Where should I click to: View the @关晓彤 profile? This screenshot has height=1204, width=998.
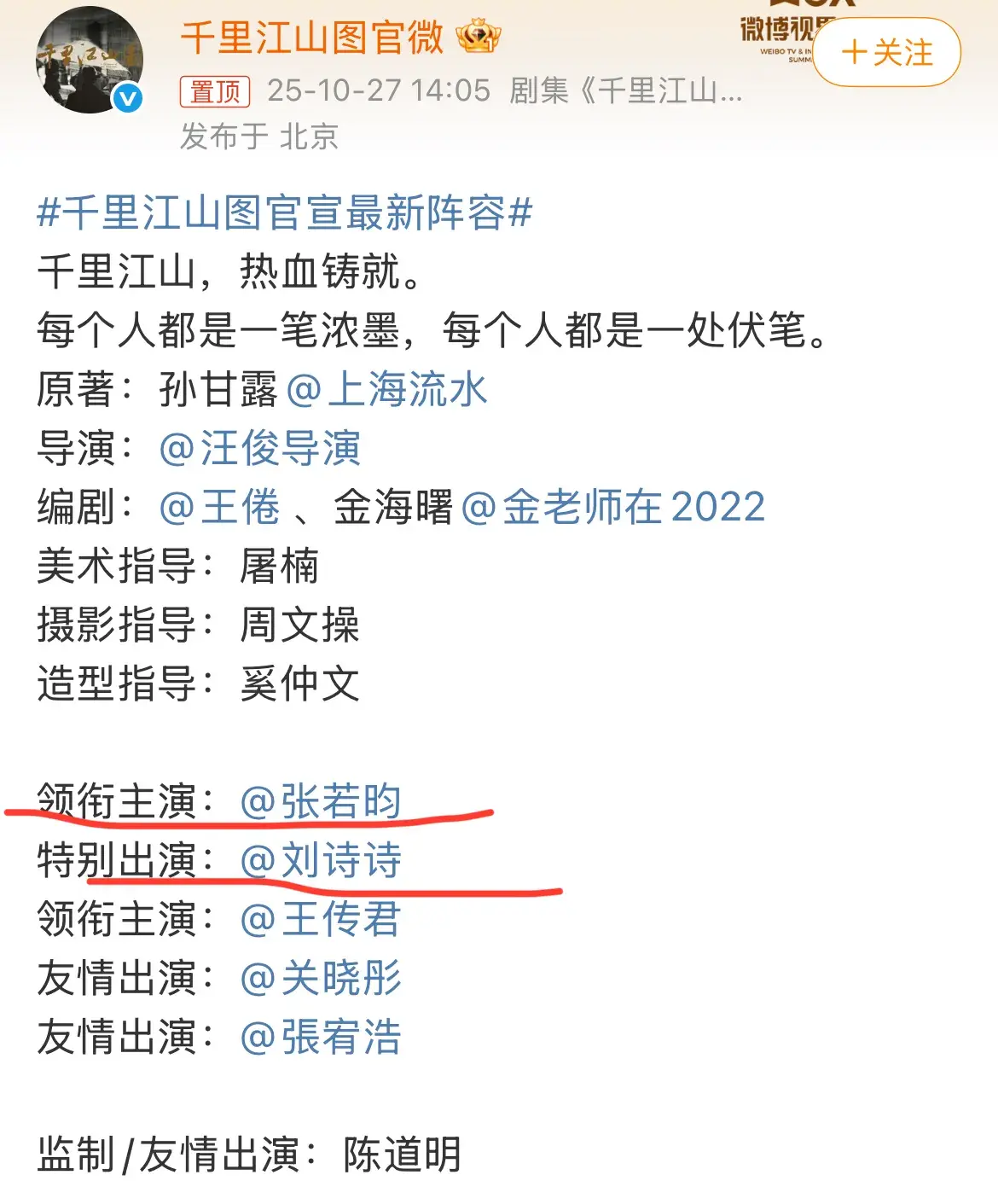pos(320,979)
